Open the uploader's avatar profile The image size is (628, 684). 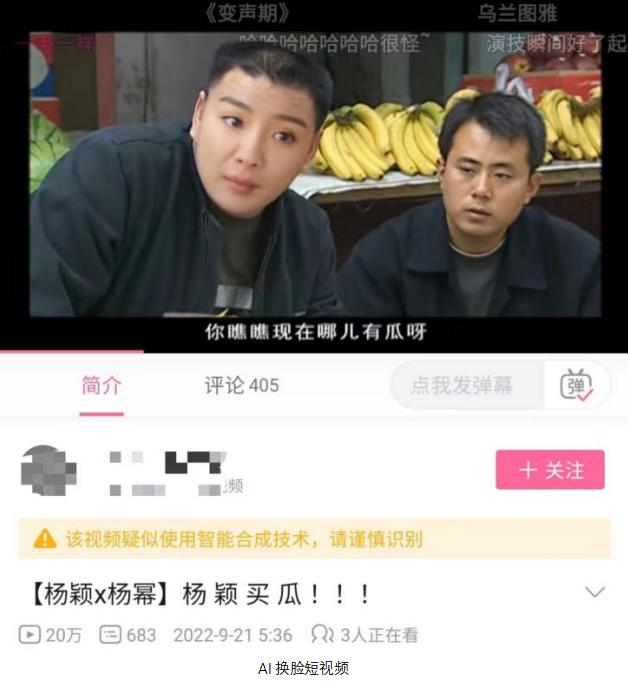tap(48, 471)
